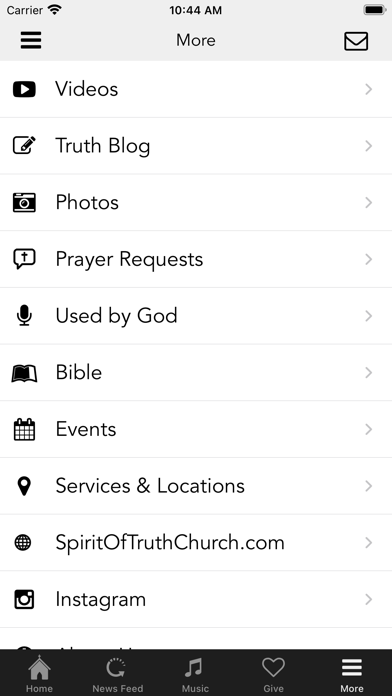Open the Instagram row
This screenshot has width=392, height=696.
[x=196, y=600]
